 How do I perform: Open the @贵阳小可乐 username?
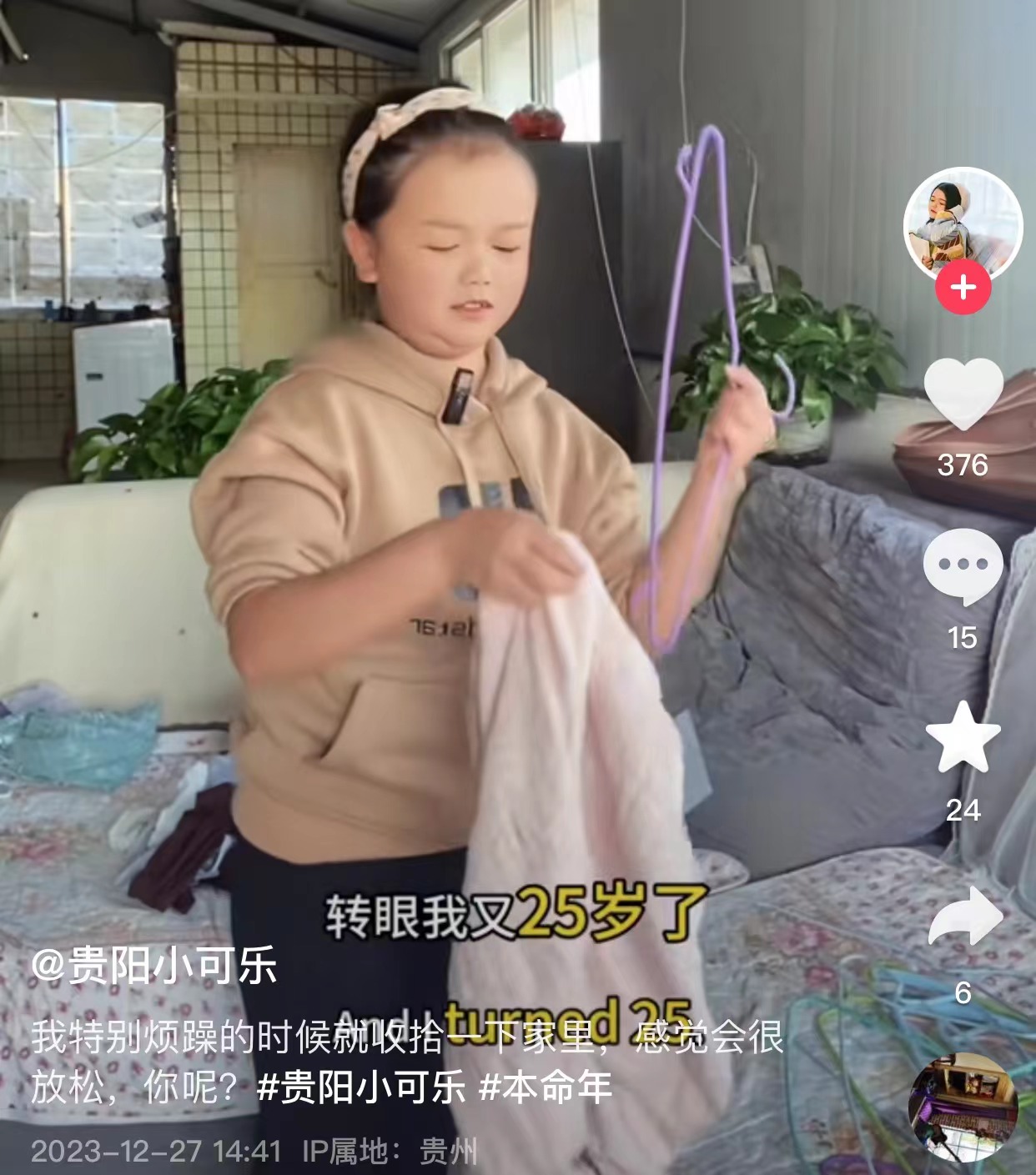tap(153, 967)
